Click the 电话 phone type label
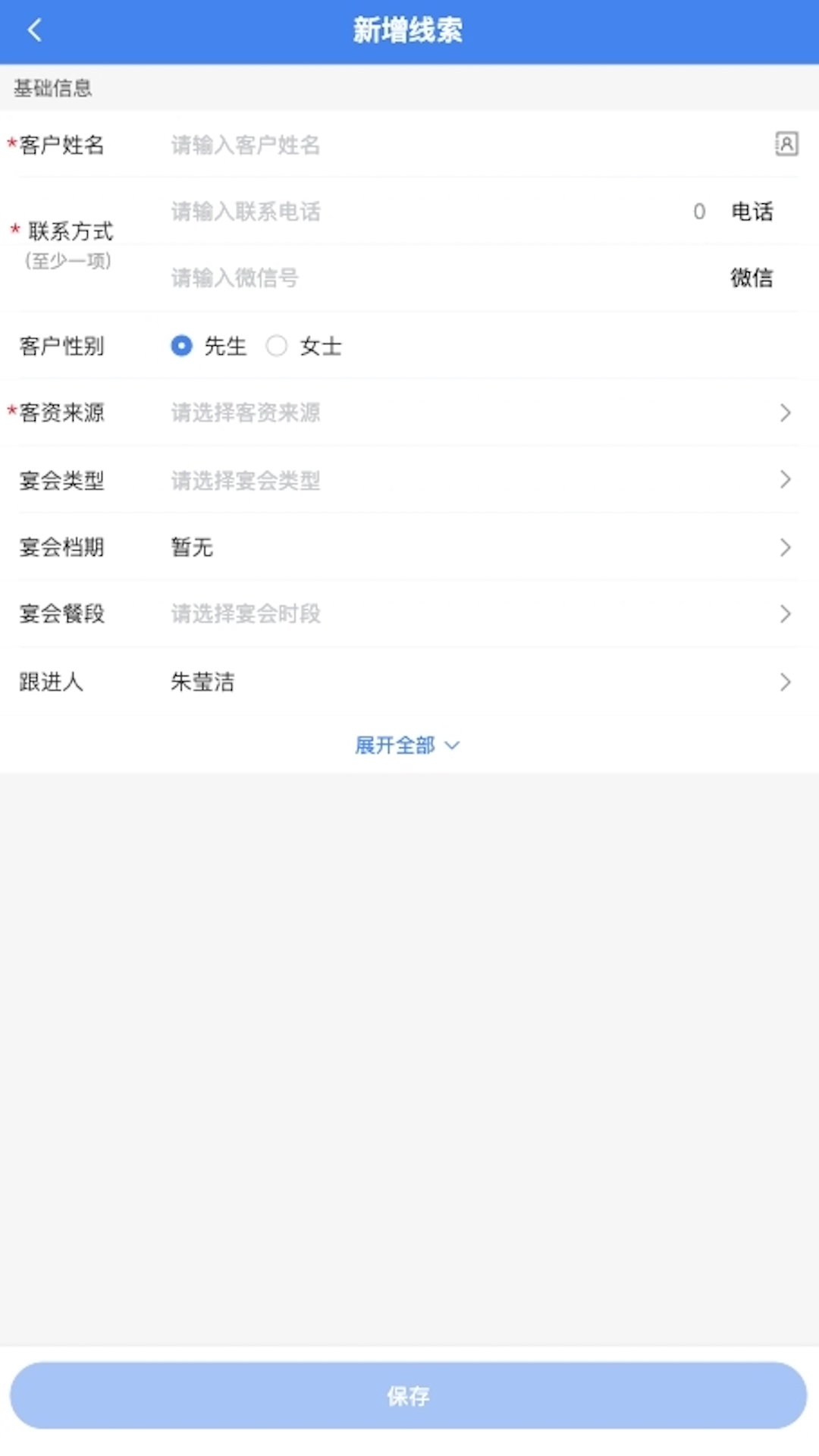The height and width of the screenshot is (1456, 819). click(x=751, y=212)
